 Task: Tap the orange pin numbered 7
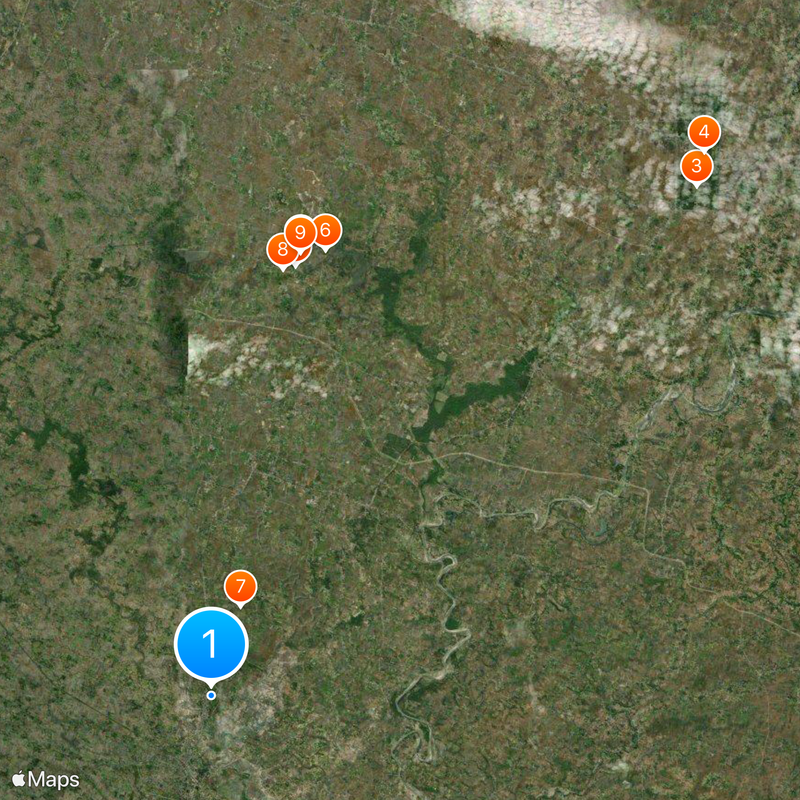click(x=240, y=586)
